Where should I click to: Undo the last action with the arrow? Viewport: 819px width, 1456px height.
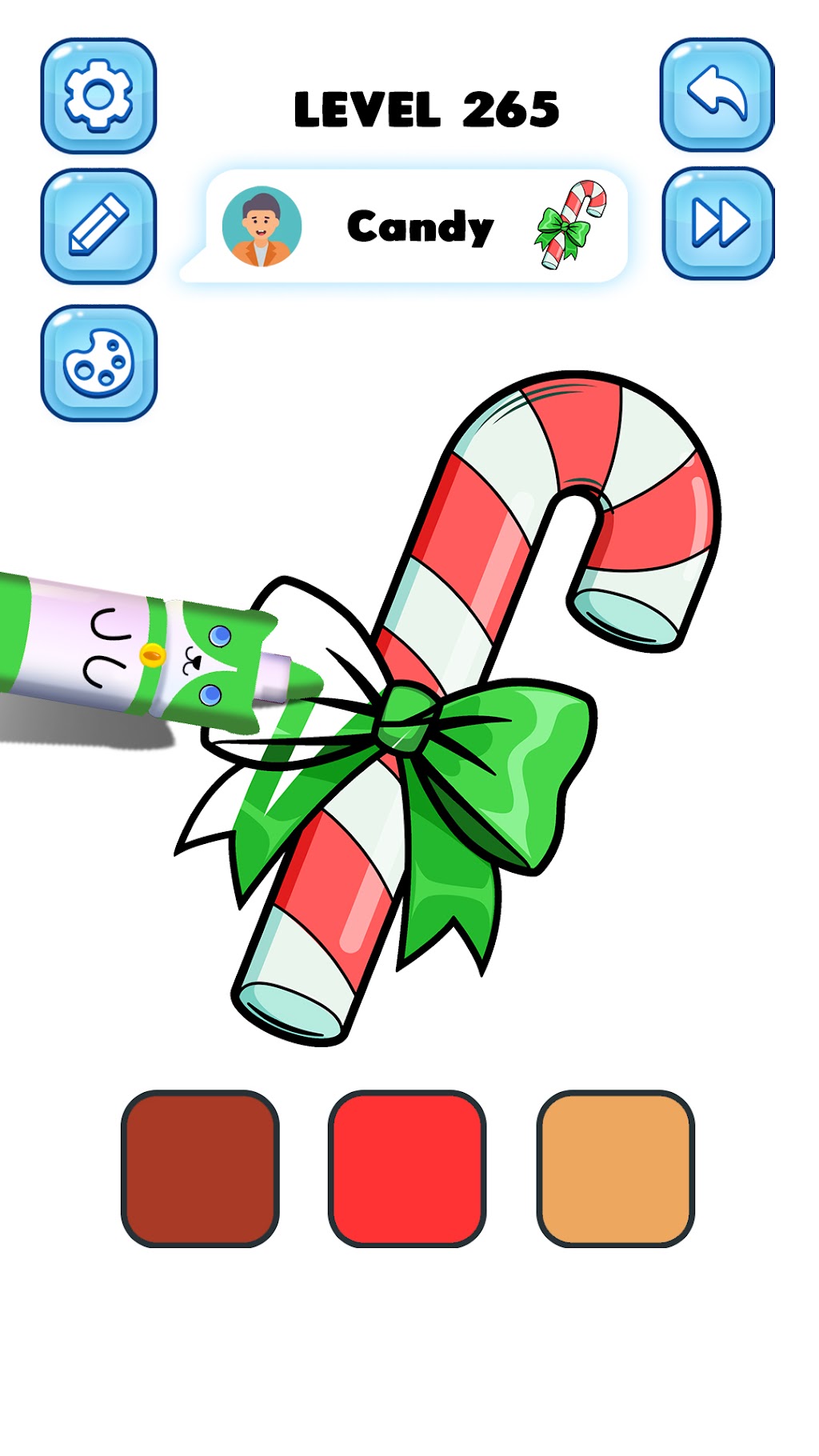click(x=717, y=94)
